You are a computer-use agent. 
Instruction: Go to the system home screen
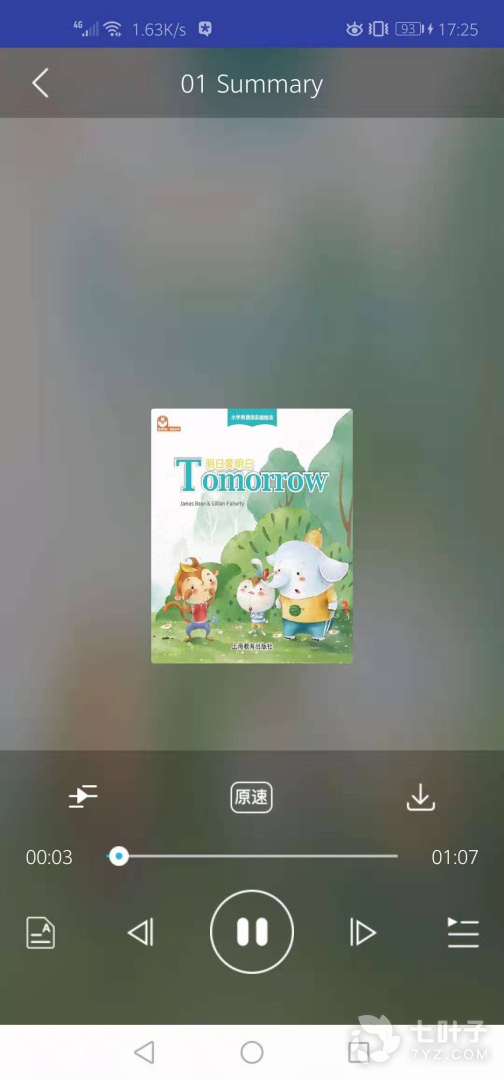[252, 1052]
